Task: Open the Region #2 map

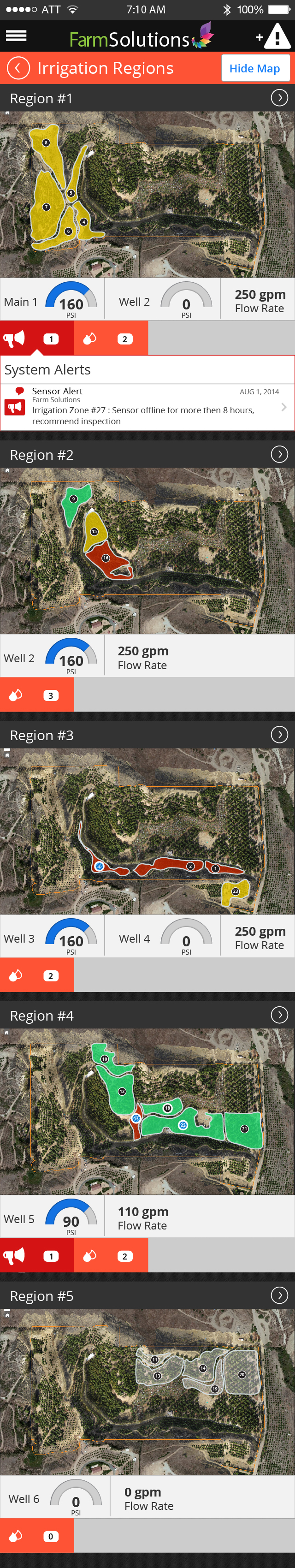Action: (x=147, y=551)
